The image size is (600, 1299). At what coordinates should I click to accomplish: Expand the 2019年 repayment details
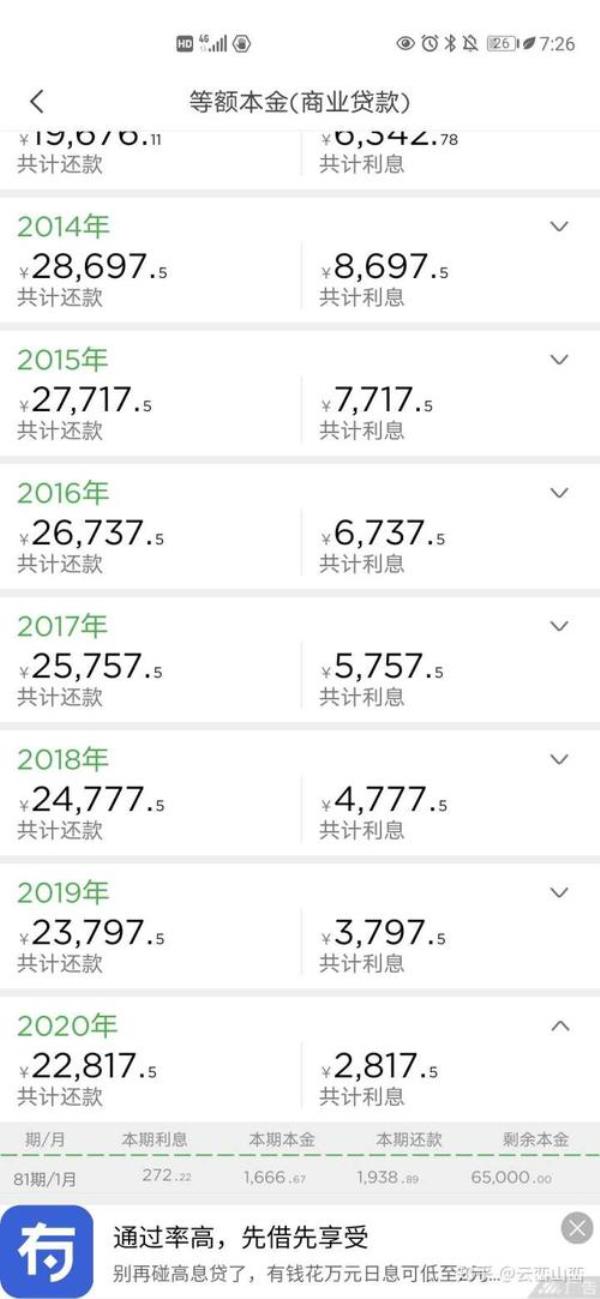click(560, 892)
